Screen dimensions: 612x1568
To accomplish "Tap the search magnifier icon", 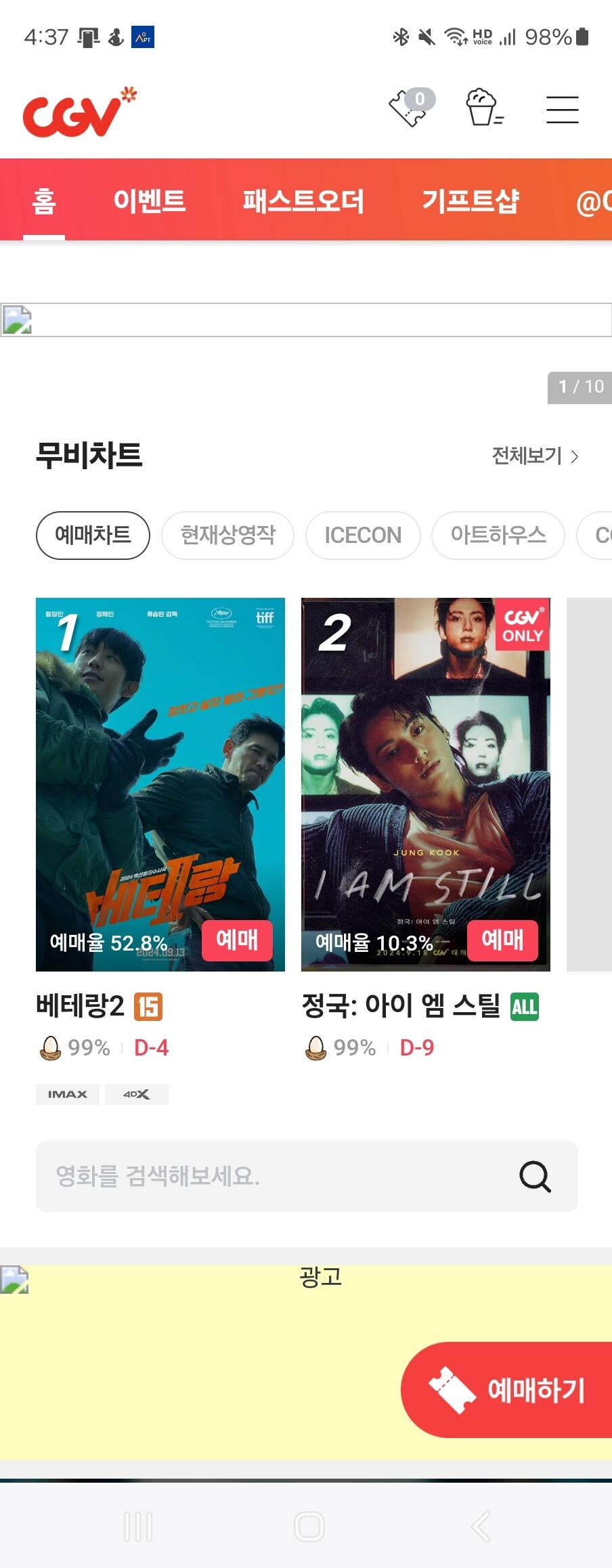I will pos(534,1177).
